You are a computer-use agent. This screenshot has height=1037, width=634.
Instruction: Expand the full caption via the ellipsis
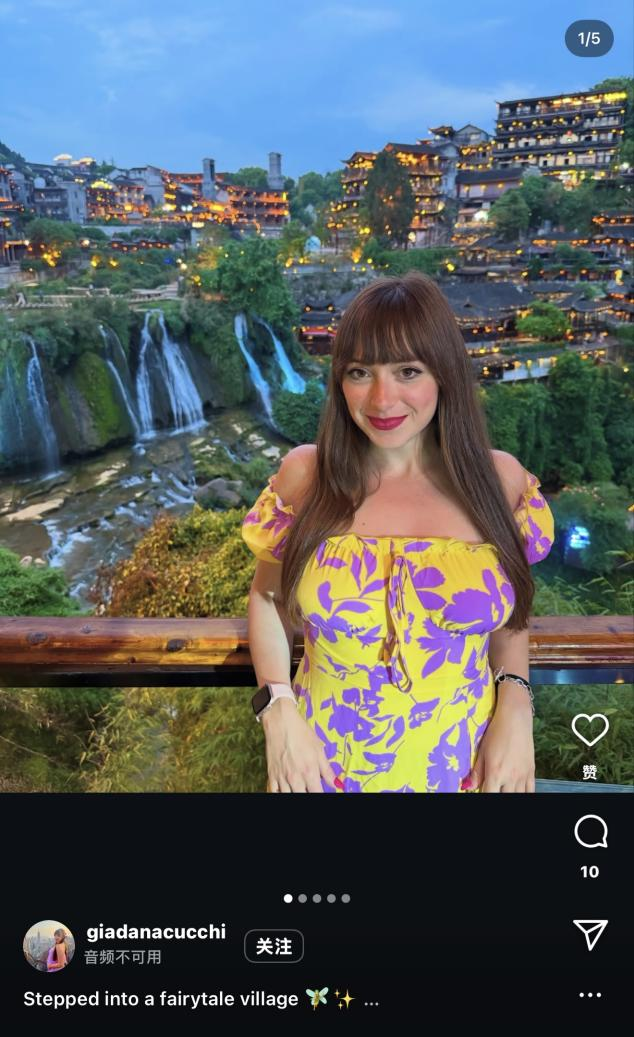click(371, 1000)
